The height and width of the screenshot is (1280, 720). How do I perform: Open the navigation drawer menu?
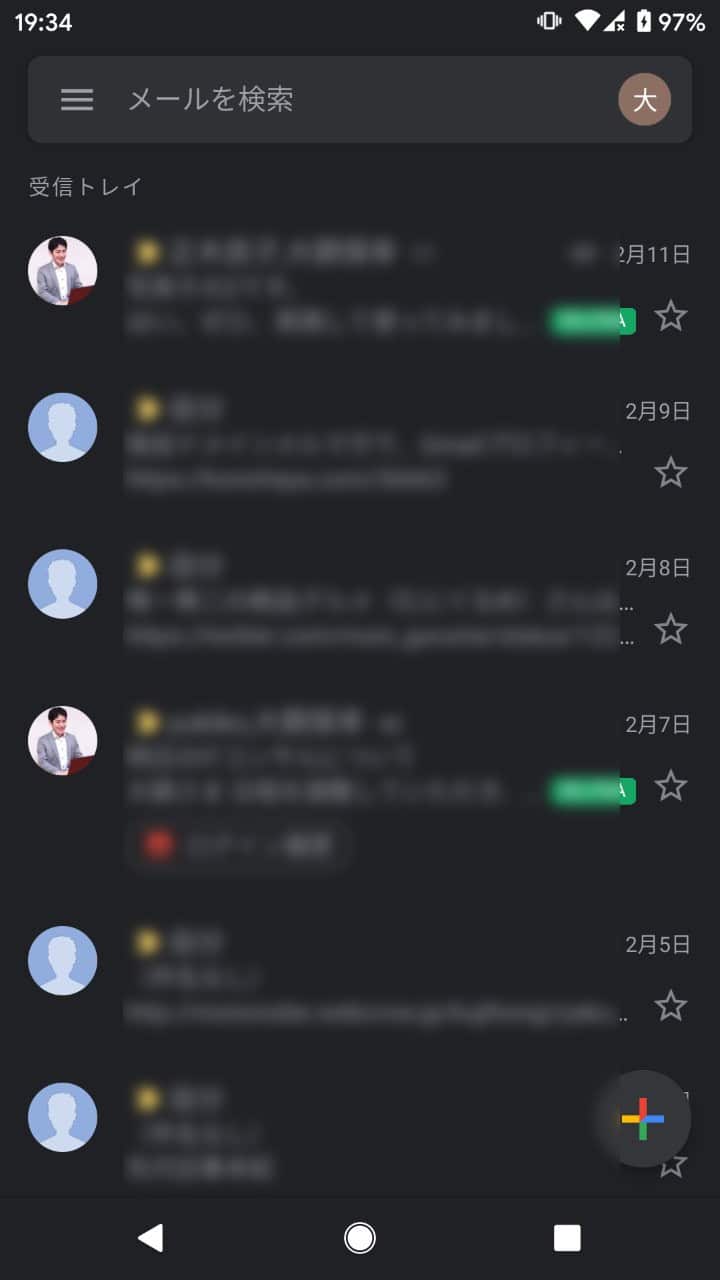(77, 99)
